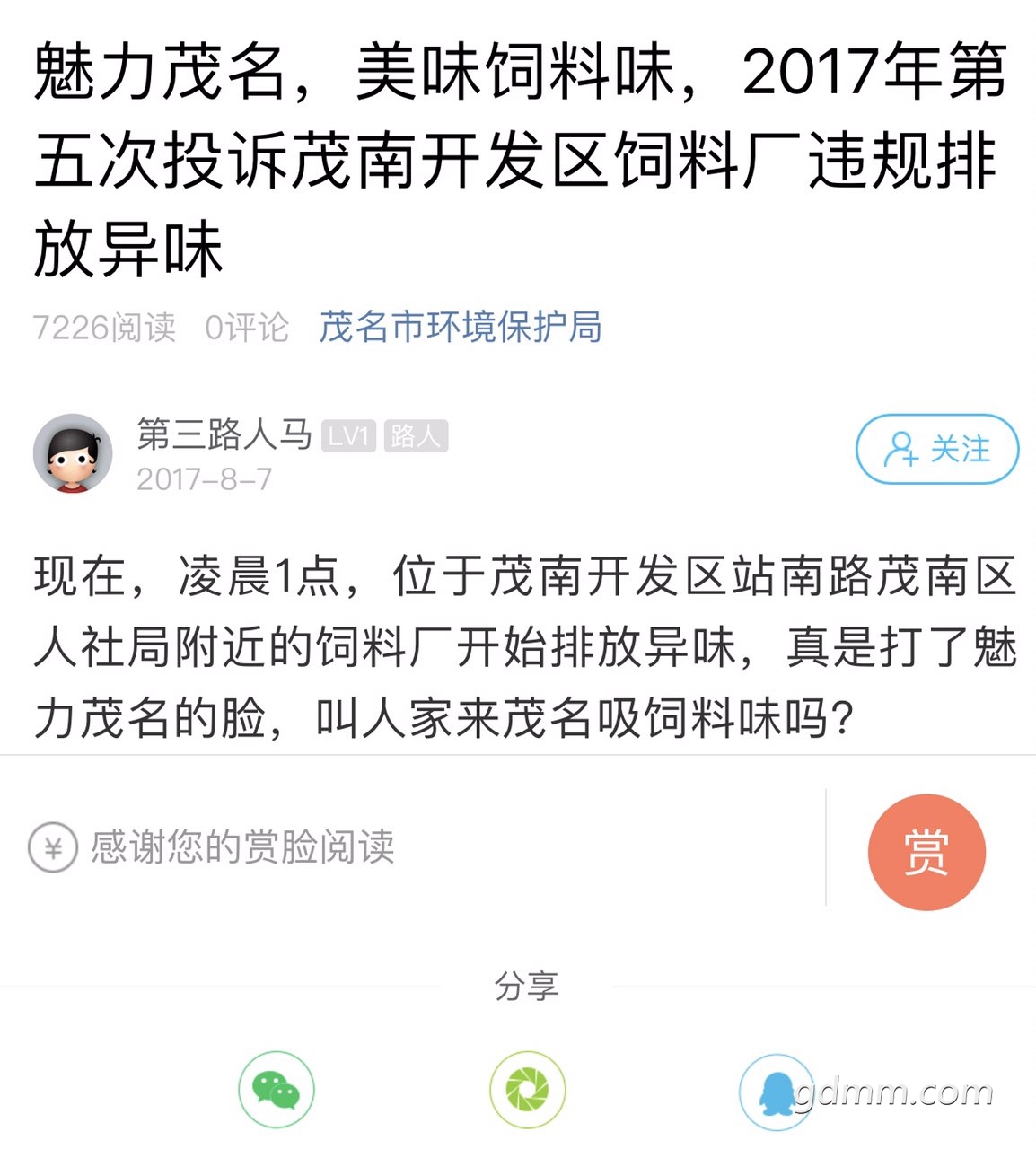Screen dimensions: 1036x1149
Task: Share to WeChat Moments
Action: pyautogui.click(x=527, y=1091)
